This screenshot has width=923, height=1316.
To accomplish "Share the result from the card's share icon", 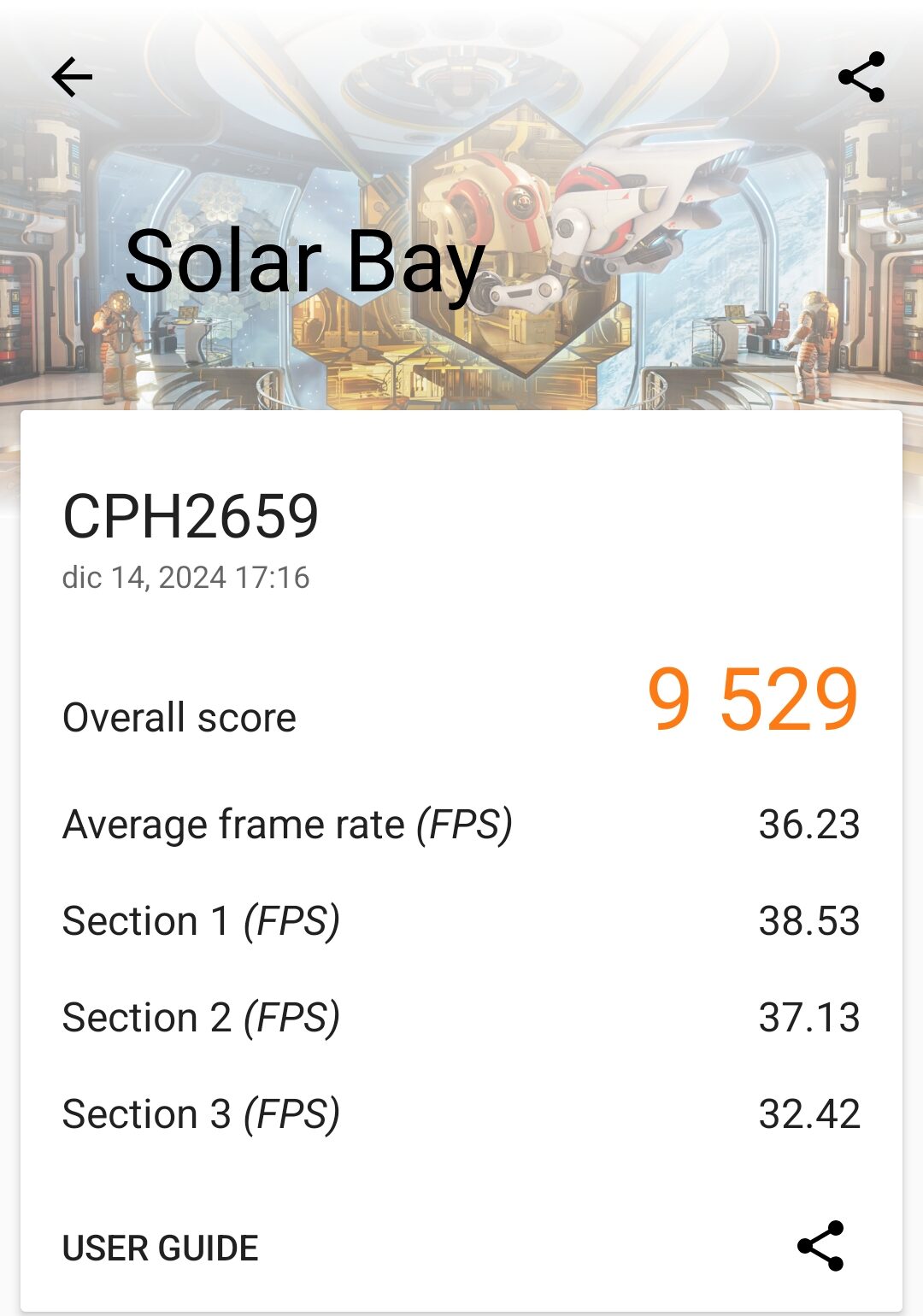I will coord(820,1246).
